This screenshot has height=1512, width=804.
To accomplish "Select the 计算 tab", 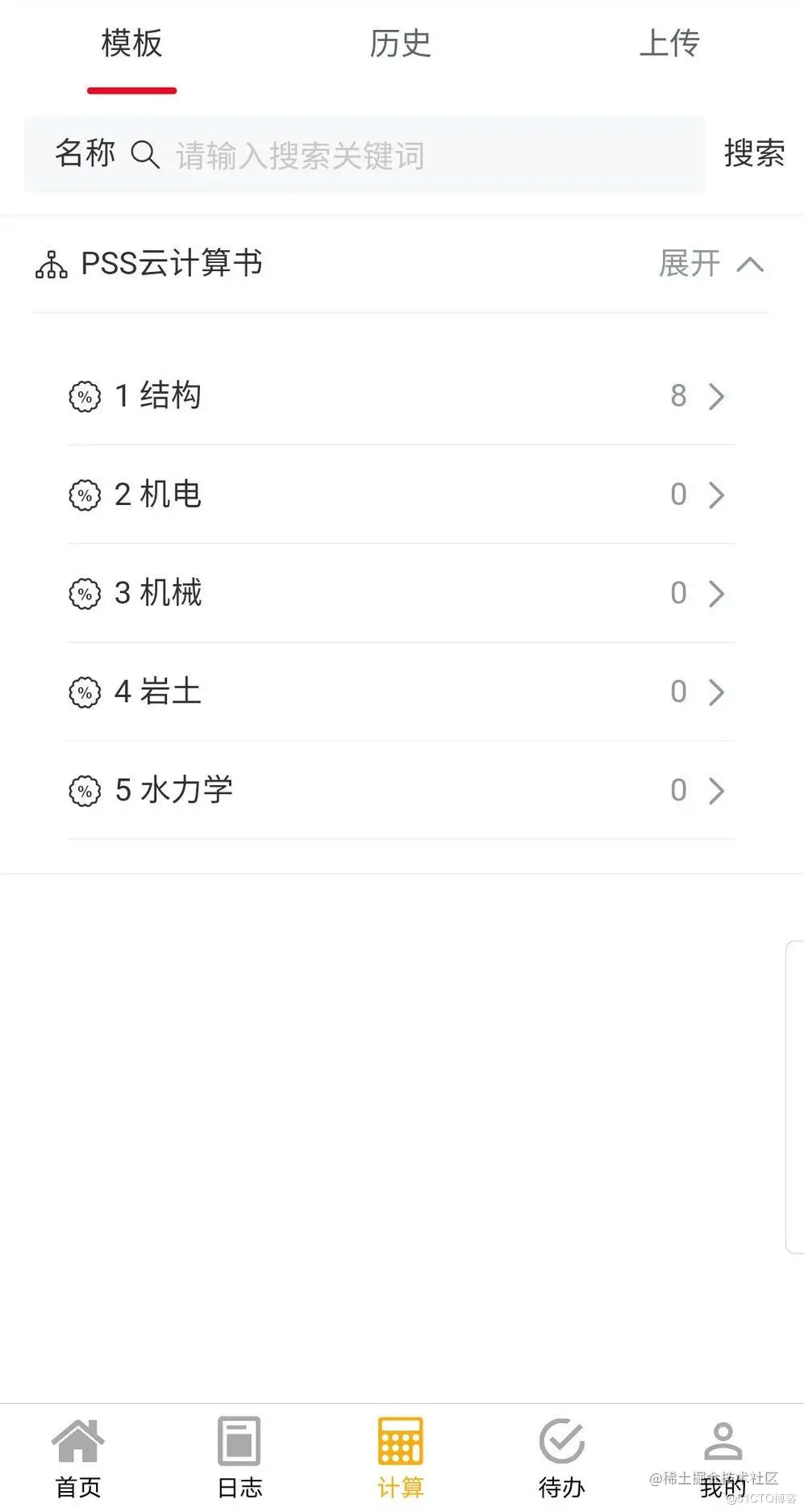I will pos(400,1457).
